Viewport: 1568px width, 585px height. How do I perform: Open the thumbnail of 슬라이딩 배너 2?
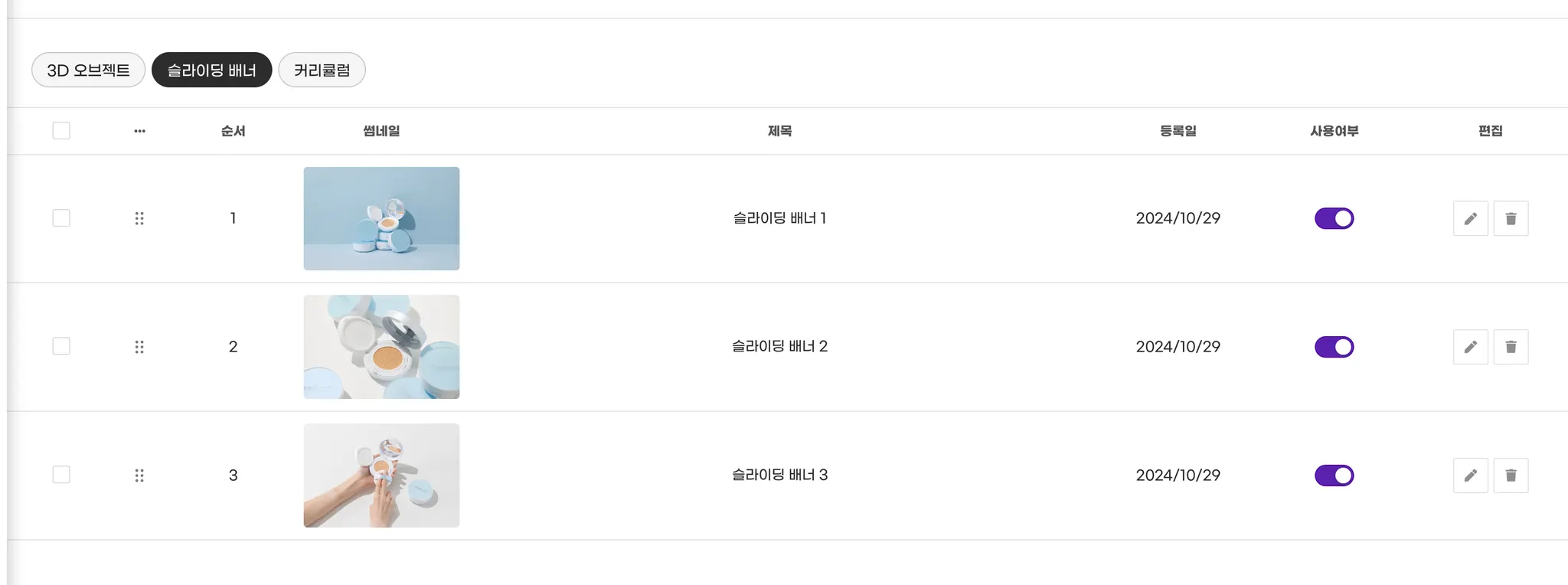coord(381,347)
